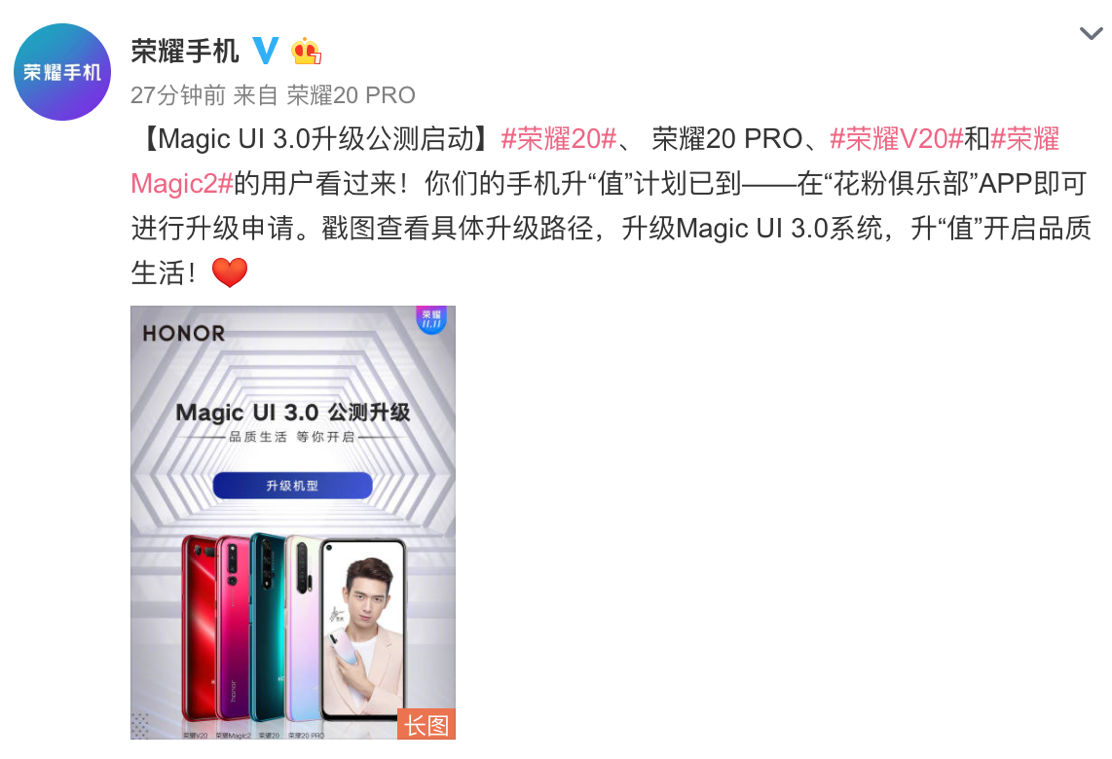Open 荣耀手机 profile avatar
Viewport: 1112px width, 759px height.
tap(62, 72)
